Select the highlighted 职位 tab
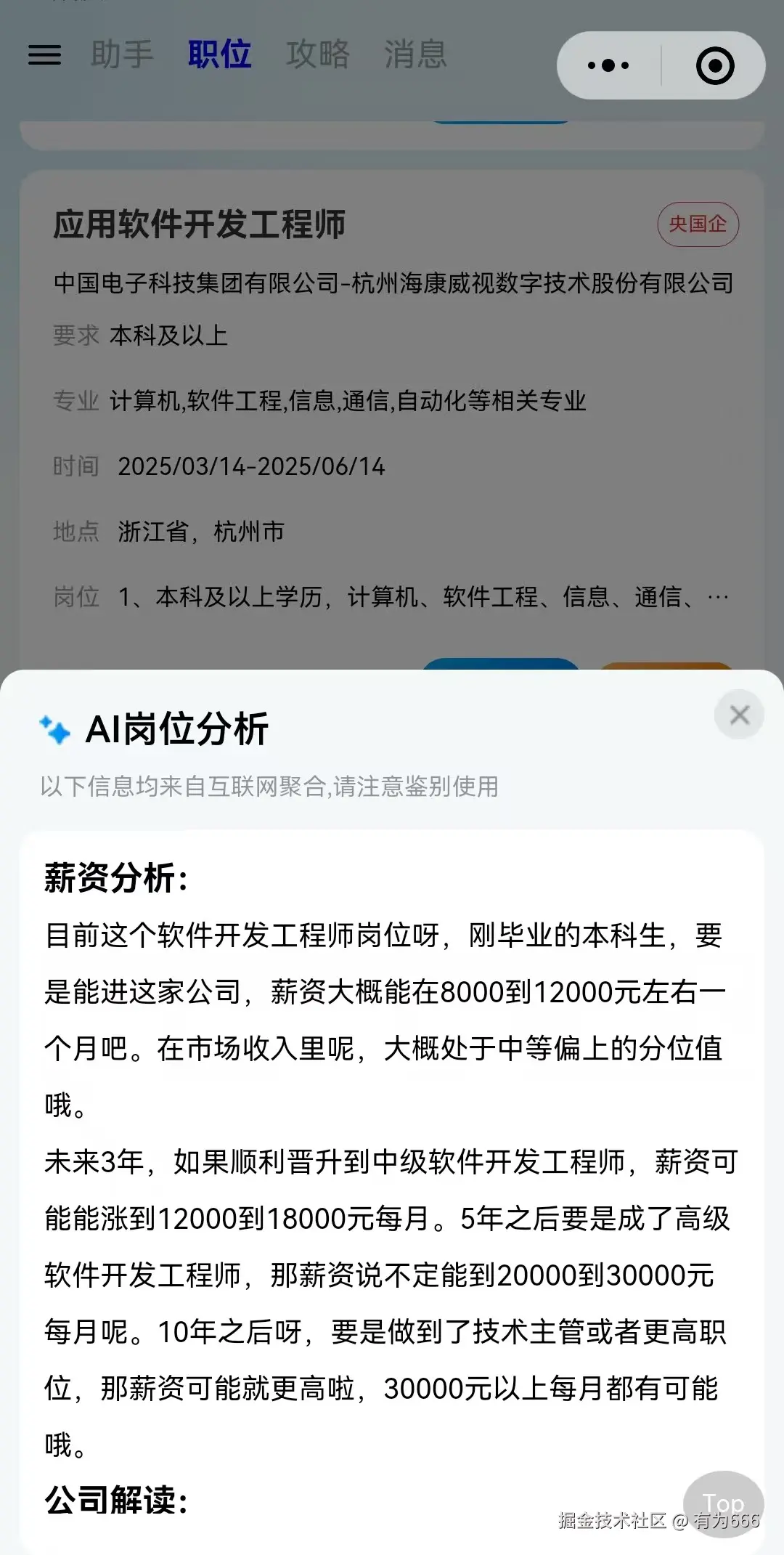The image size is (784, 1555). pyautogui.click(x=220, y=55)
